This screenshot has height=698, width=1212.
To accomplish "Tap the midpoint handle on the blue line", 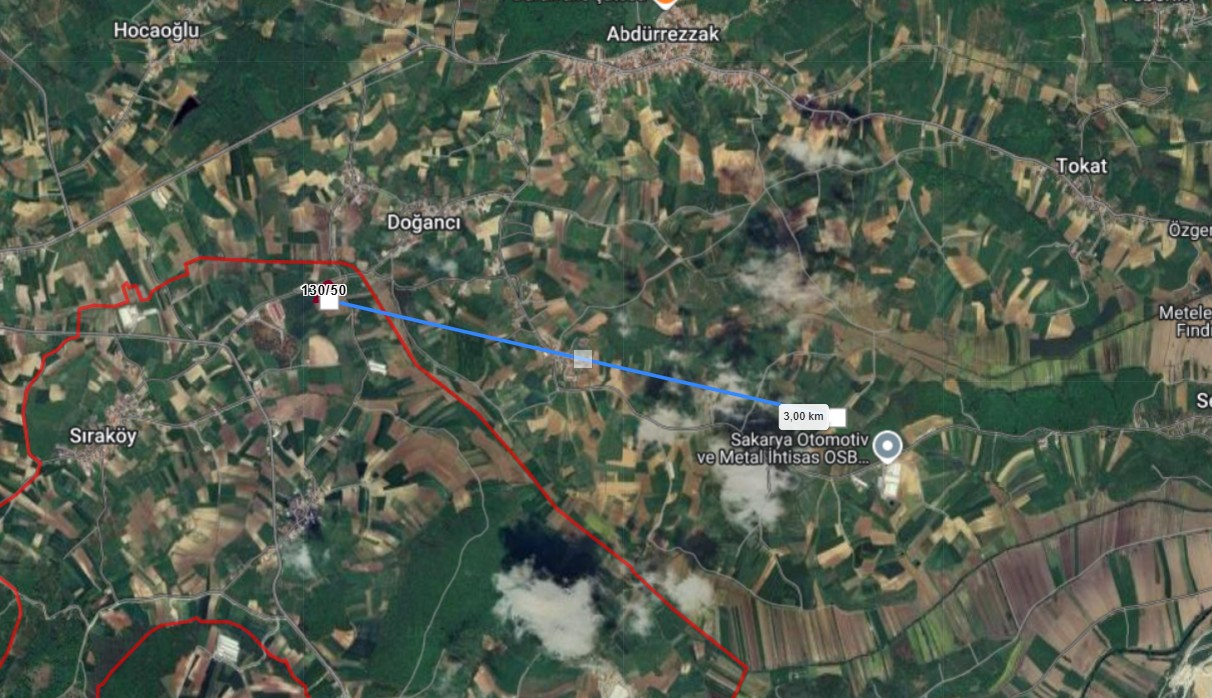I will pos(583,358).
